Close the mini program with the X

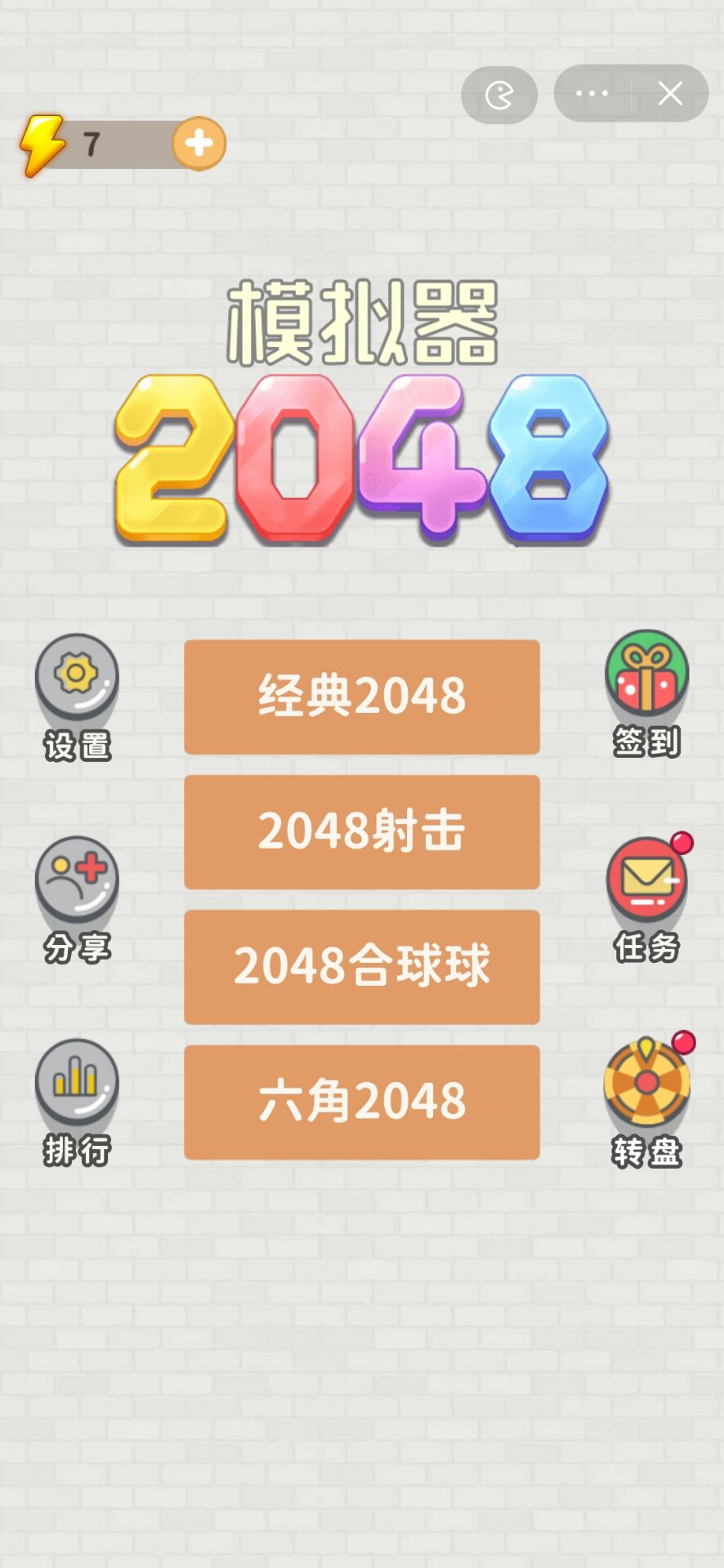[x=670, y=93]
